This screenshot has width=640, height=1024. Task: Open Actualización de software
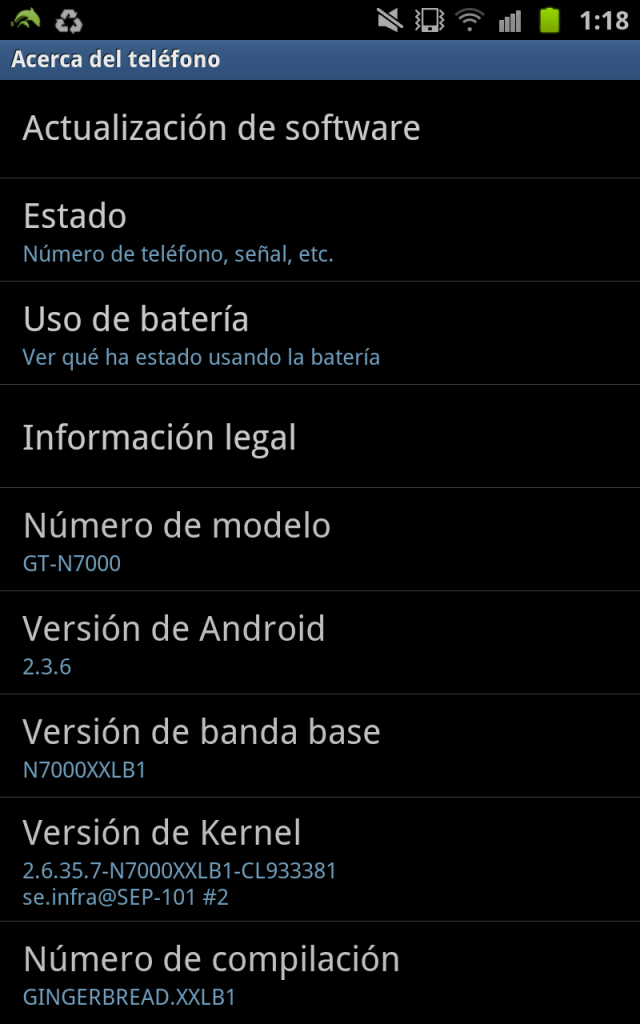[x=320, y=129]
